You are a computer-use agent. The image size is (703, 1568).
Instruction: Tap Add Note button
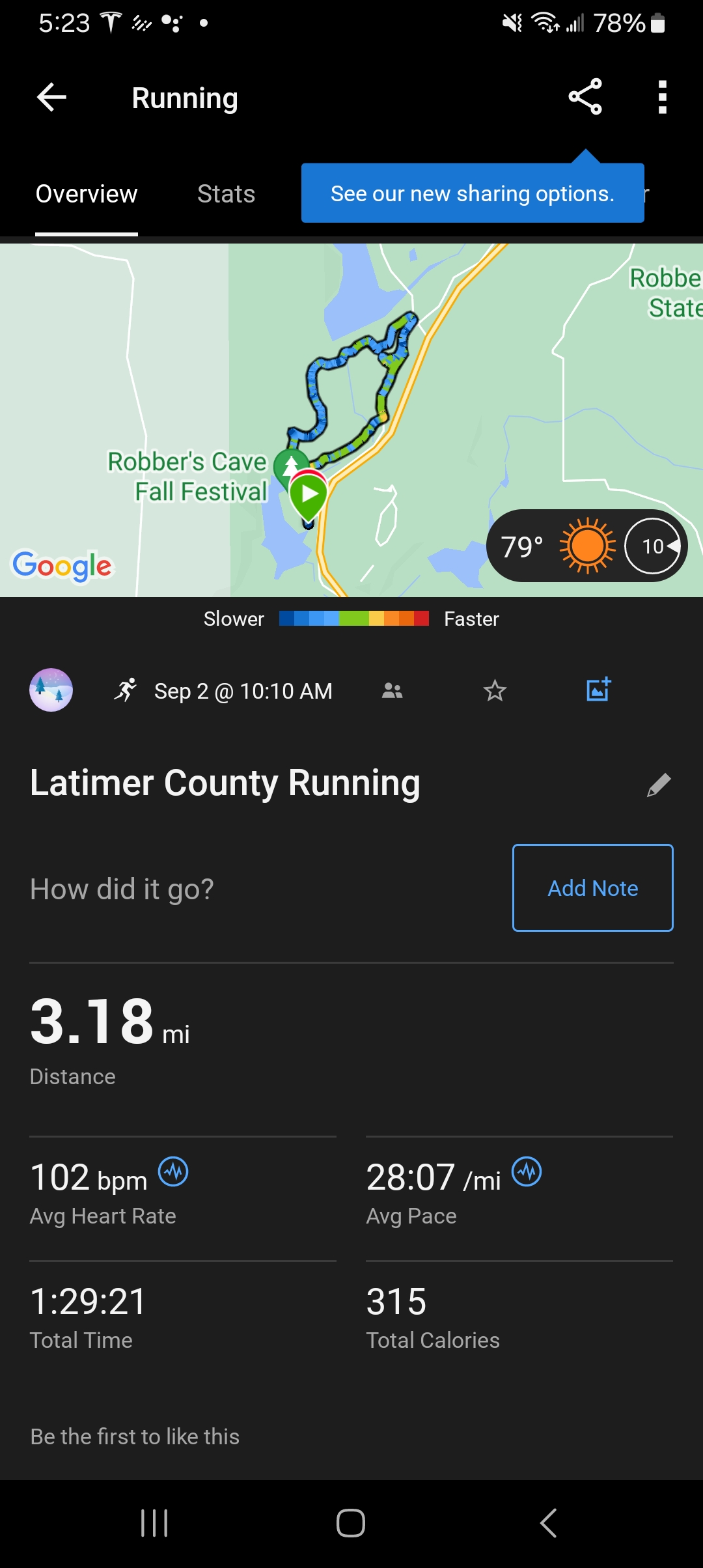click(x=592, y=888)
